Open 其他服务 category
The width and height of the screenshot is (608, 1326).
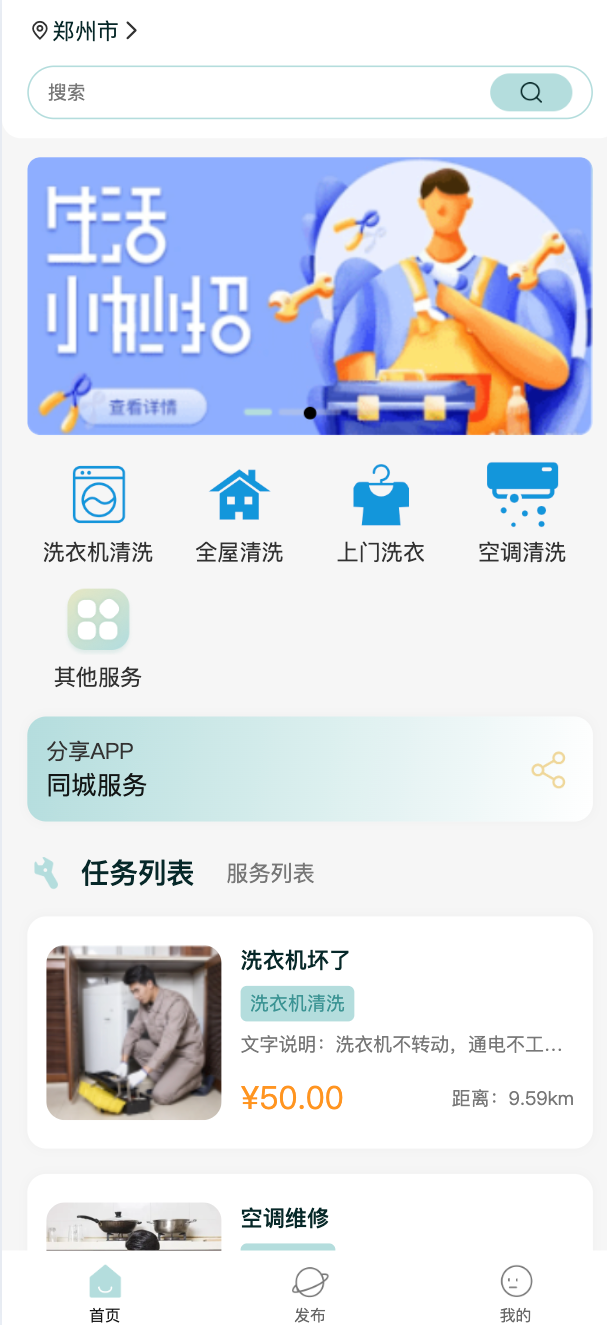[x=98, y=639]
